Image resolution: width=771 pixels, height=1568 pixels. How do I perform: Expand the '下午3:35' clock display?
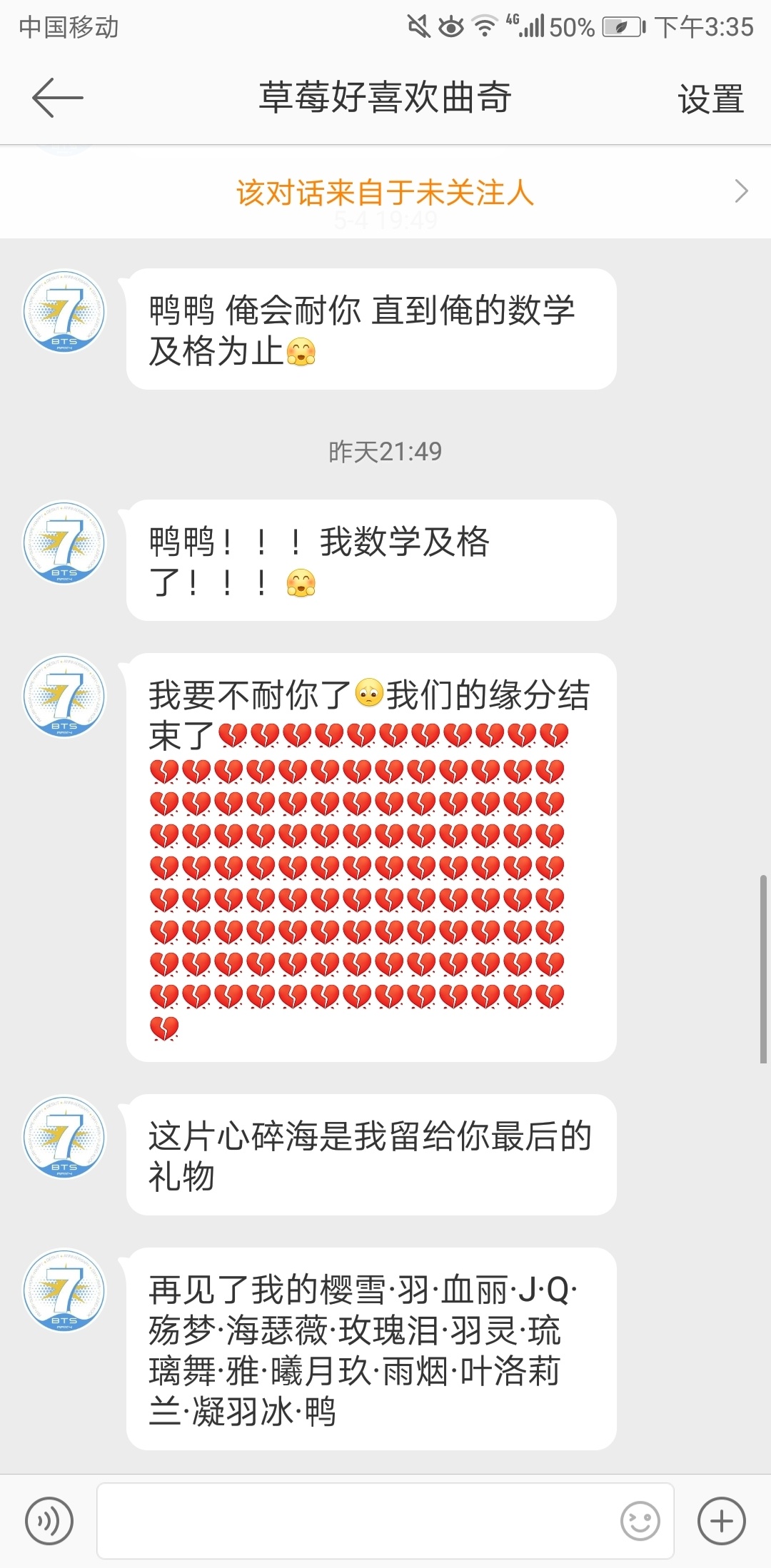[707, 26]
